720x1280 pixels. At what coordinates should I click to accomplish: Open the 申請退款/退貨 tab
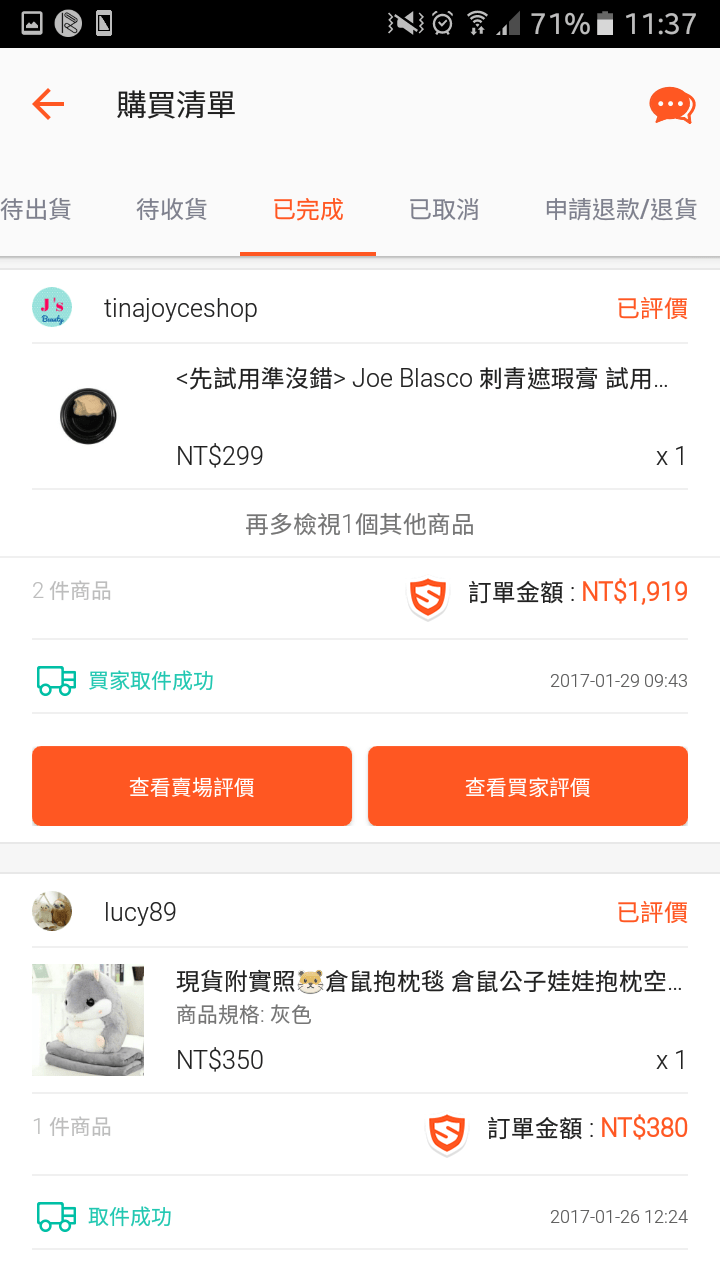[x=621, y=209]
